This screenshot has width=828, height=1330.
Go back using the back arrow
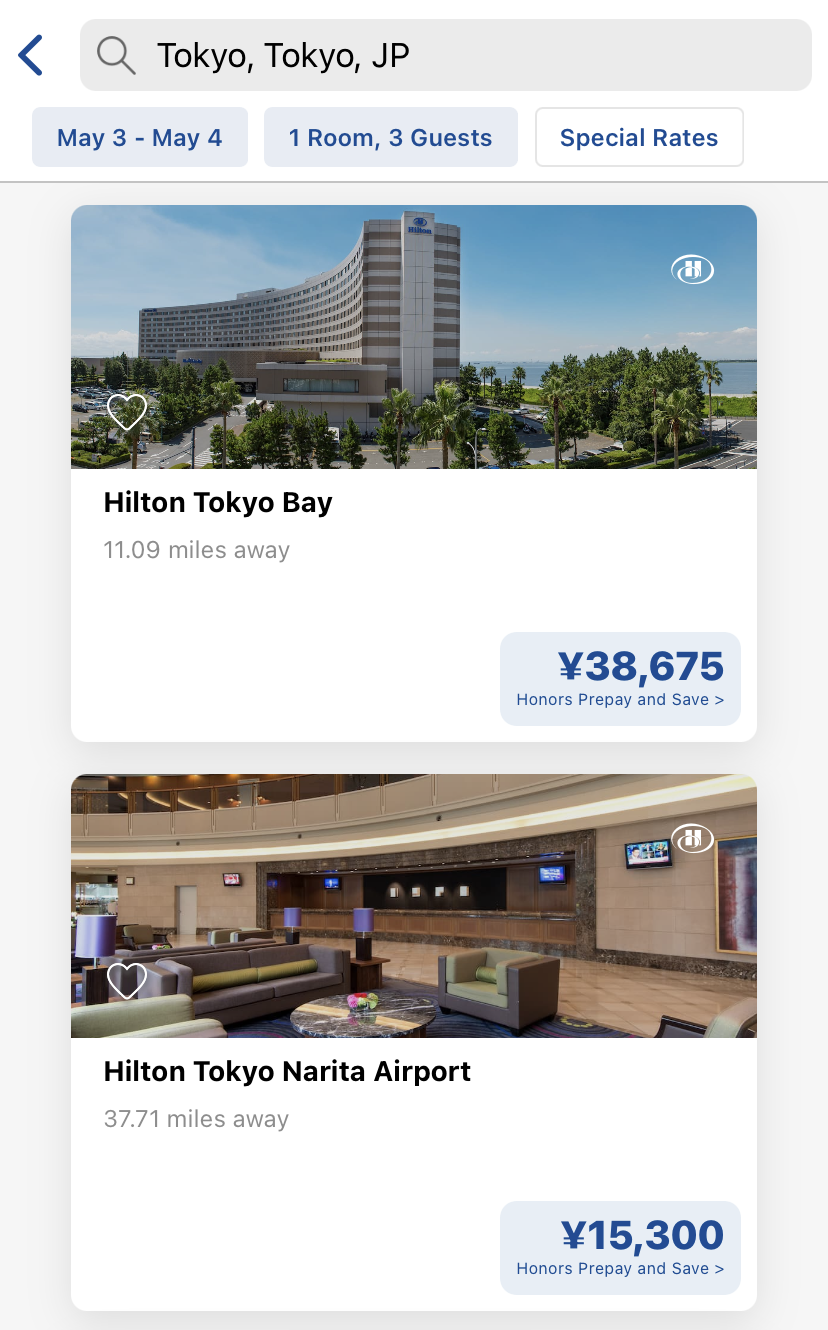click(31, 55)
